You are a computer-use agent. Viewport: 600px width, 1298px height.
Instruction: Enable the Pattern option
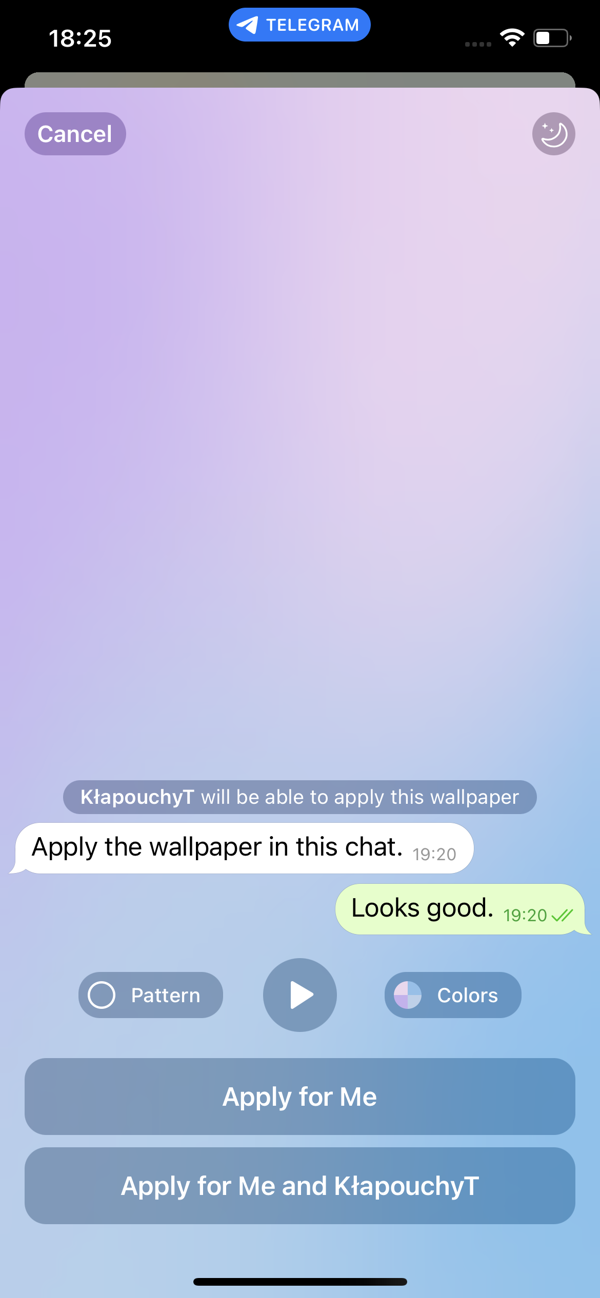tap(150, 995)
